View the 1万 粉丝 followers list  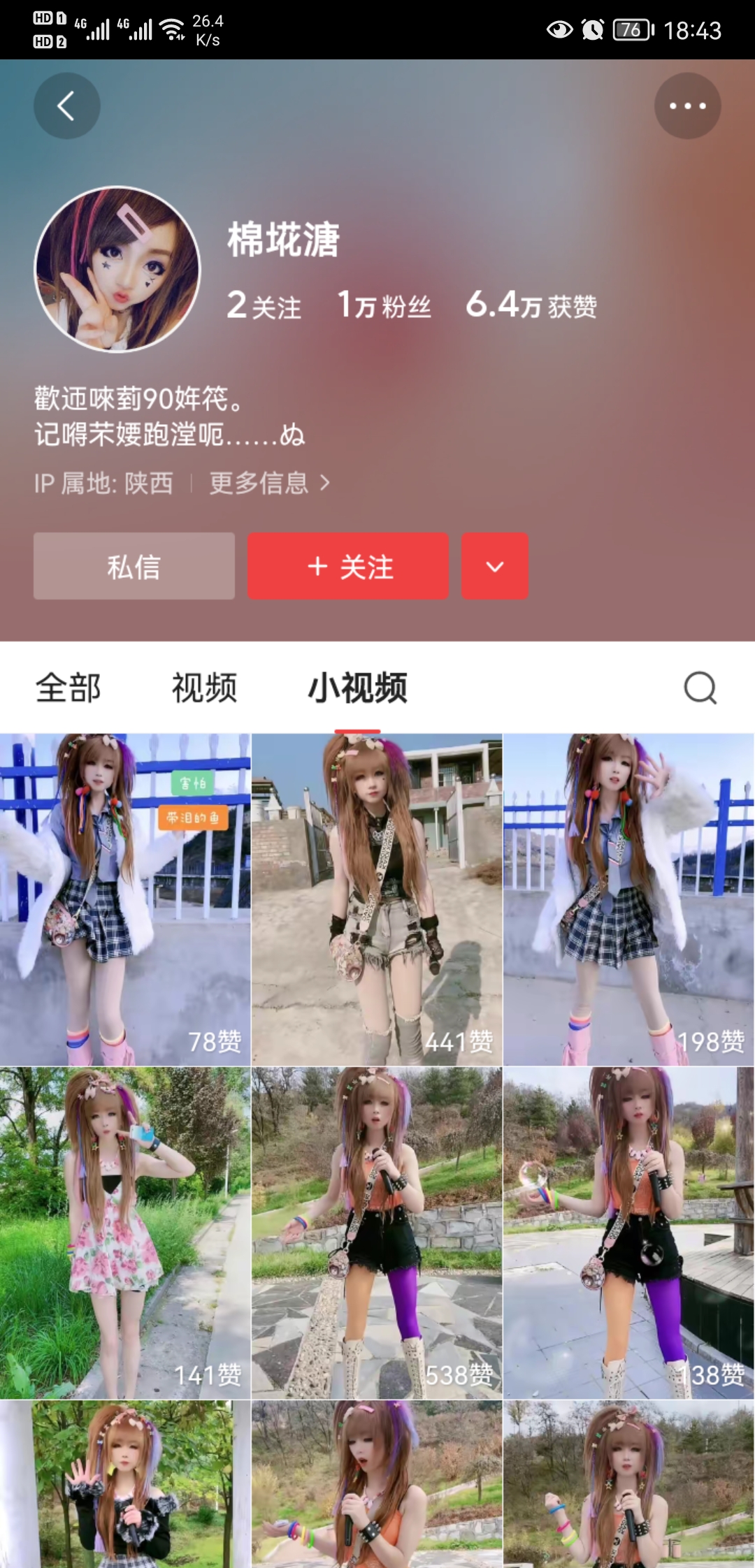coord(384,305)
